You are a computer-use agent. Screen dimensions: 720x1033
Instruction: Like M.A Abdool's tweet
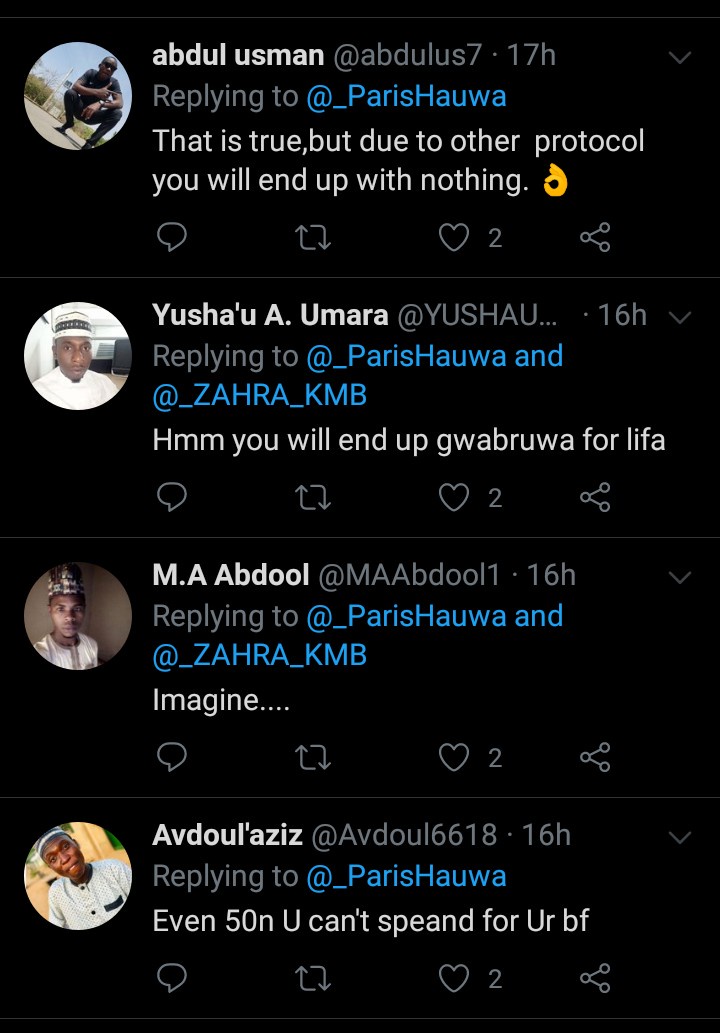pyautogui.click(x=455, y=758)
